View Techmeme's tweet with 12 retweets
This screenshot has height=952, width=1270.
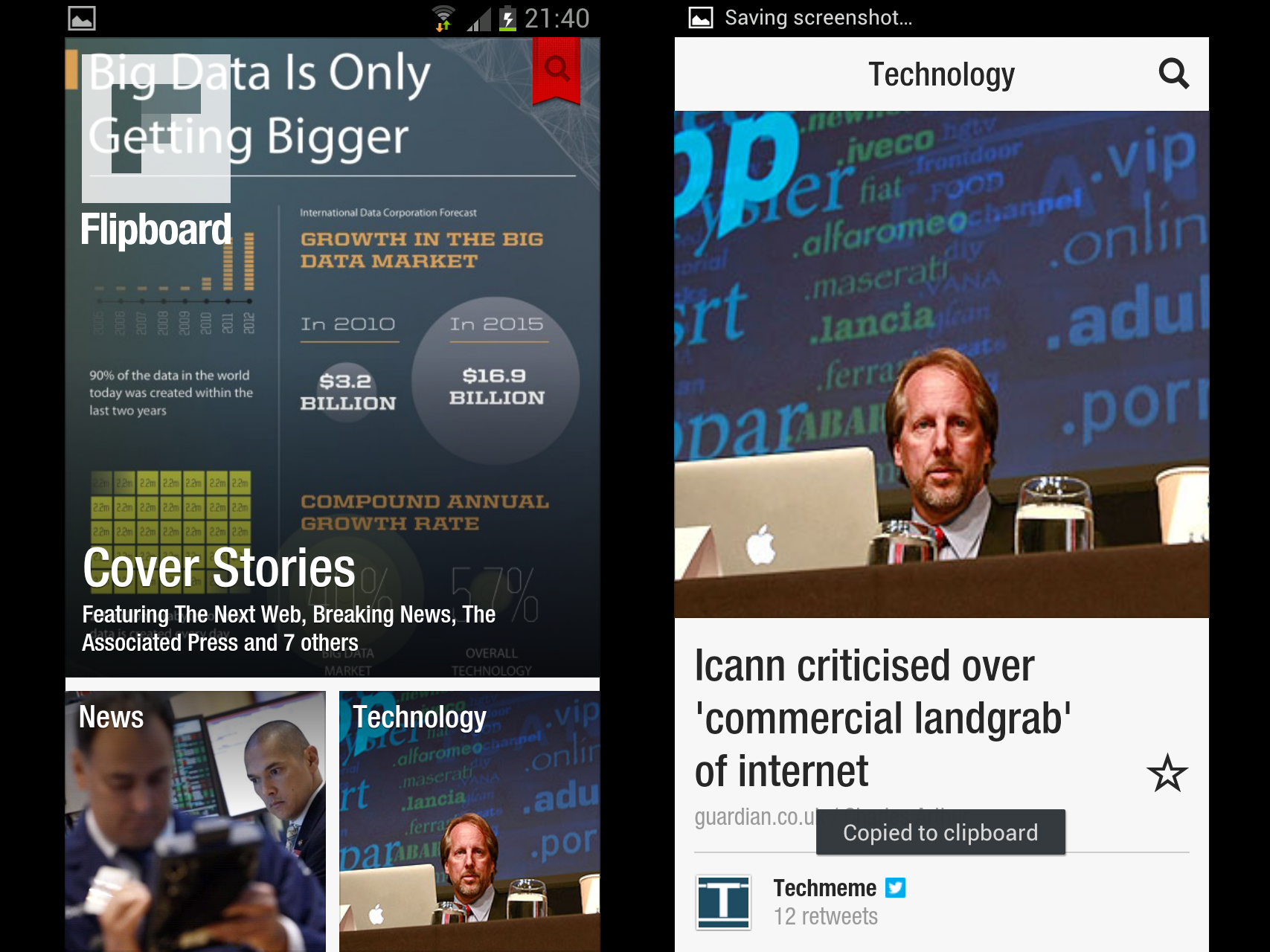[x=826, y=902]
